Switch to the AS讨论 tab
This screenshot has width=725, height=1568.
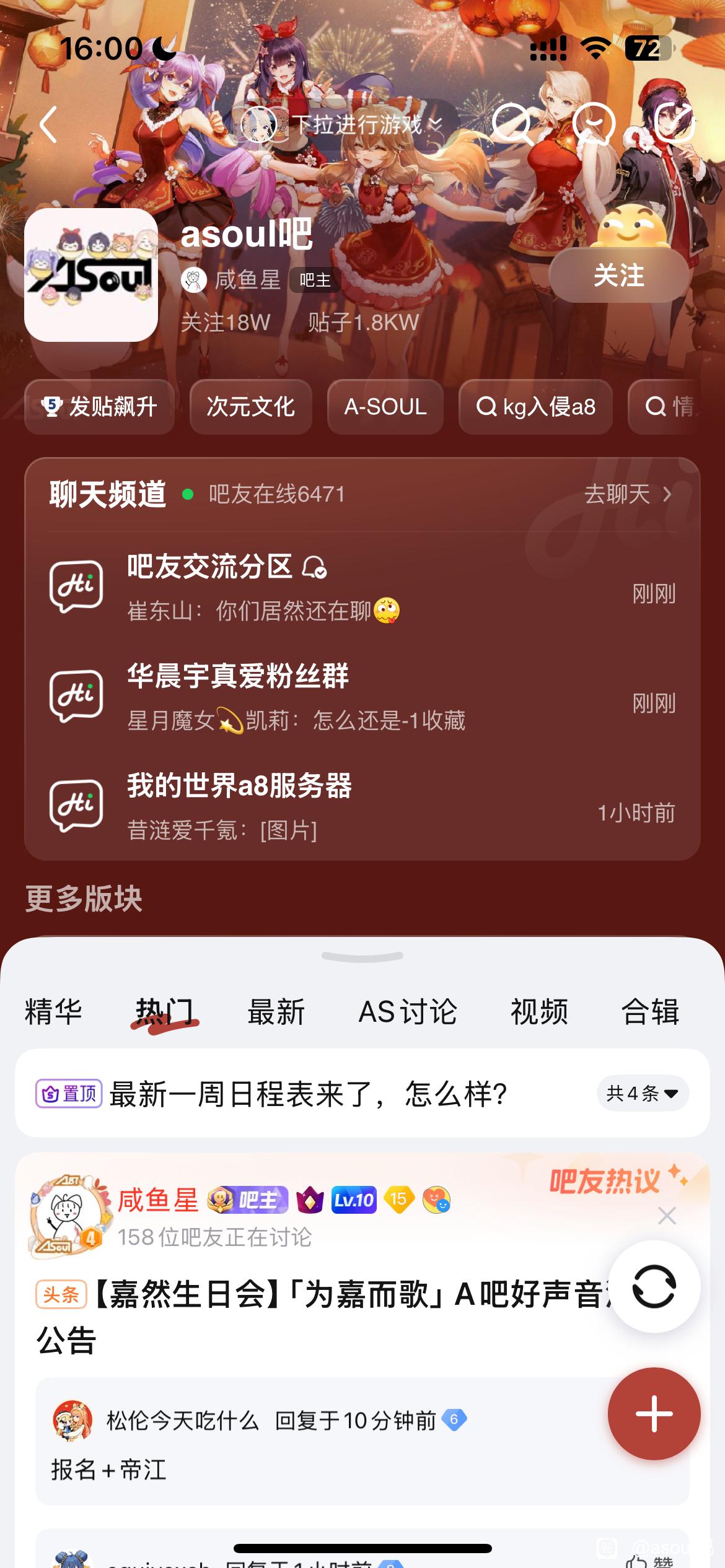[x=408, y=1012]
